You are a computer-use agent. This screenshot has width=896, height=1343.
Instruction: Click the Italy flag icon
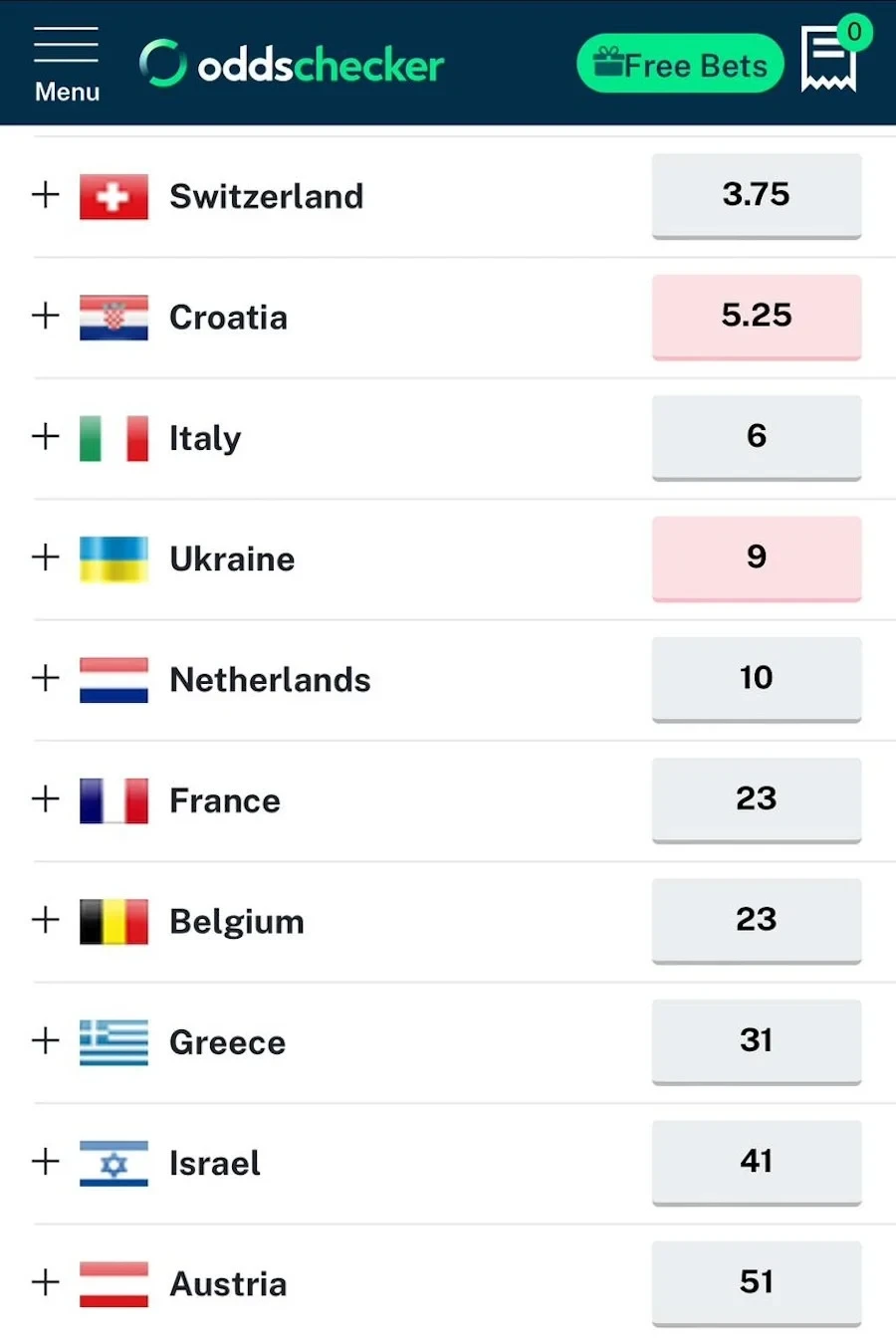pyautogui.click(x=112, y=438)
